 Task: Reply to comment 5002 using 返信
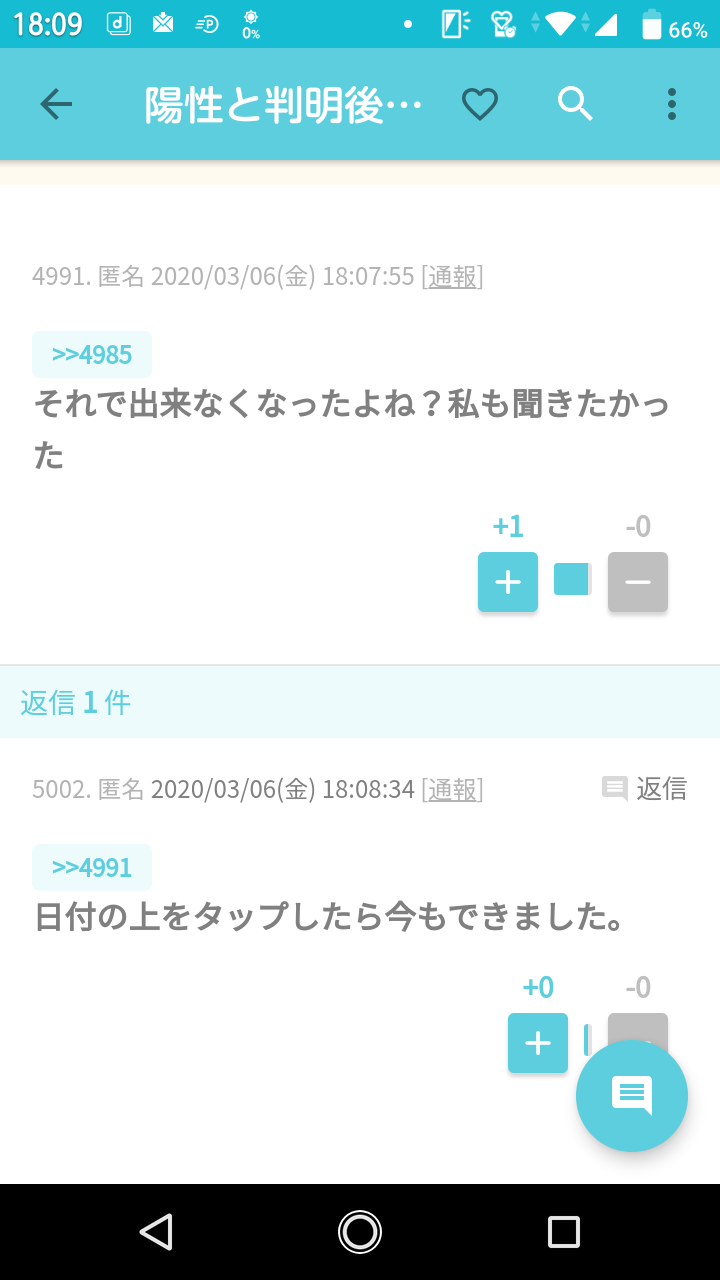point(645,789)
